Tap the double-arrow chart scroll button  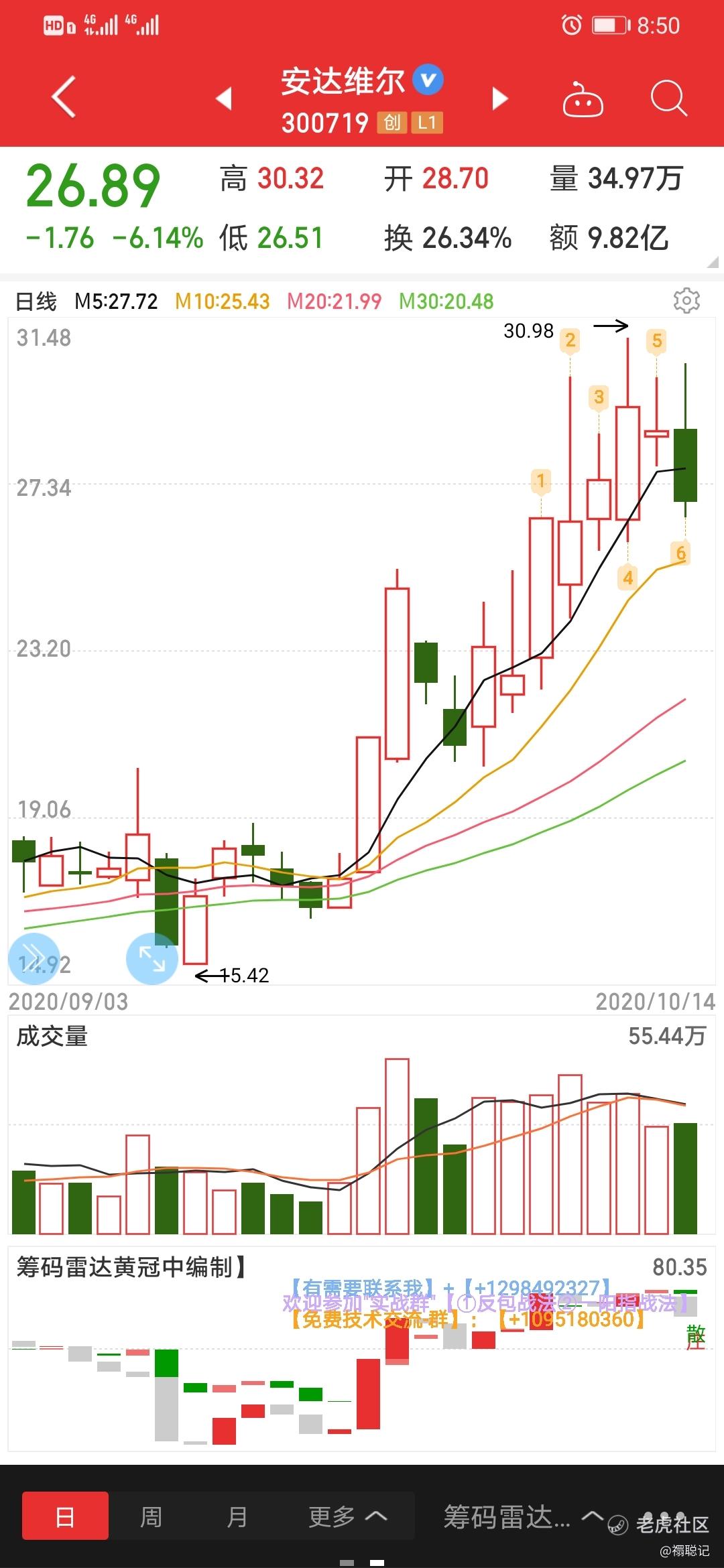(34, 959)
